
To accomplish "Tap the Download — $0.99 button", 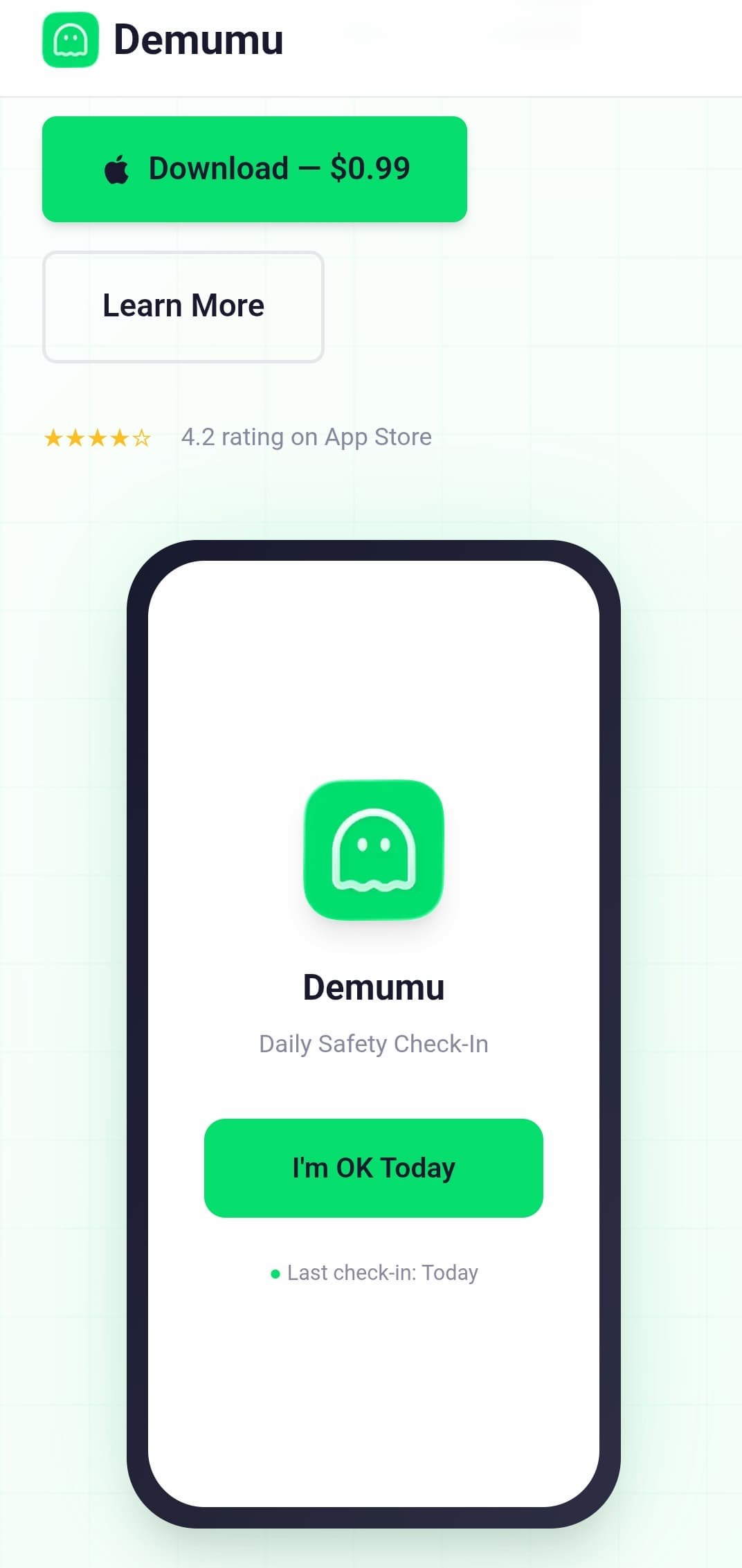I will (254, 169).
